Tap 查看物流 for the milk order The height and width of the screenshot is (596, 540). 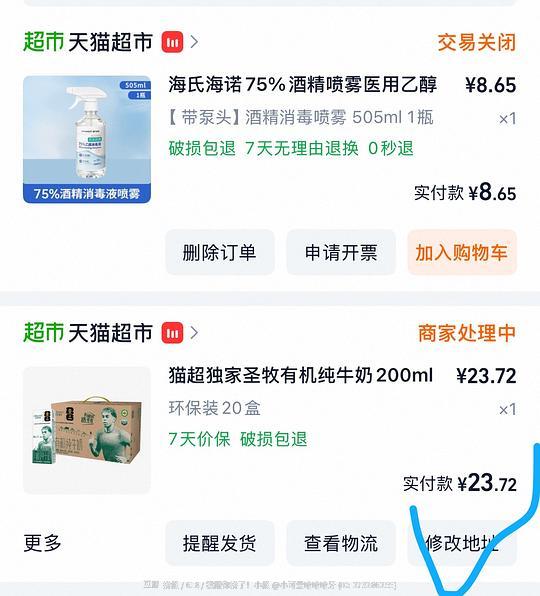[x=341, y=543]
